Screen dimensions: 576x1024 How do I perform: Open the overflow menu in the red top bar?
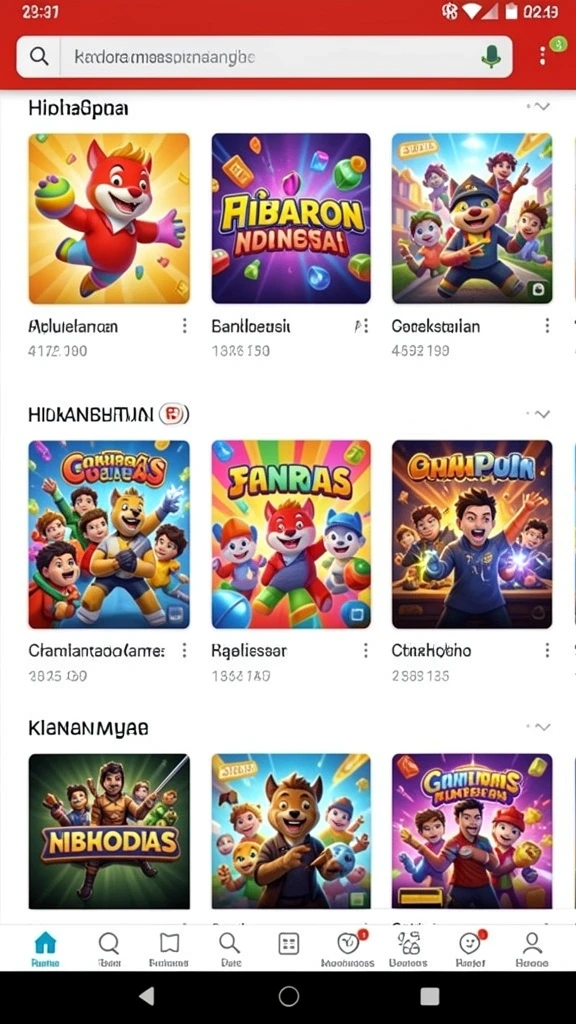pos(542,56)
